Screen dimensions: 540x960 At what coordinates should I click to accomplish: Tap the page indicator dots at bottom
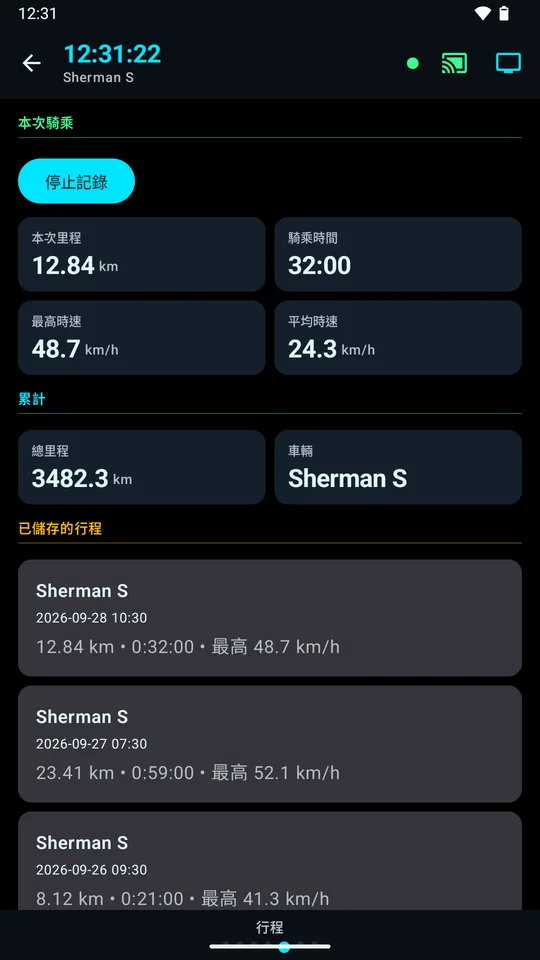tap(270, 947)
